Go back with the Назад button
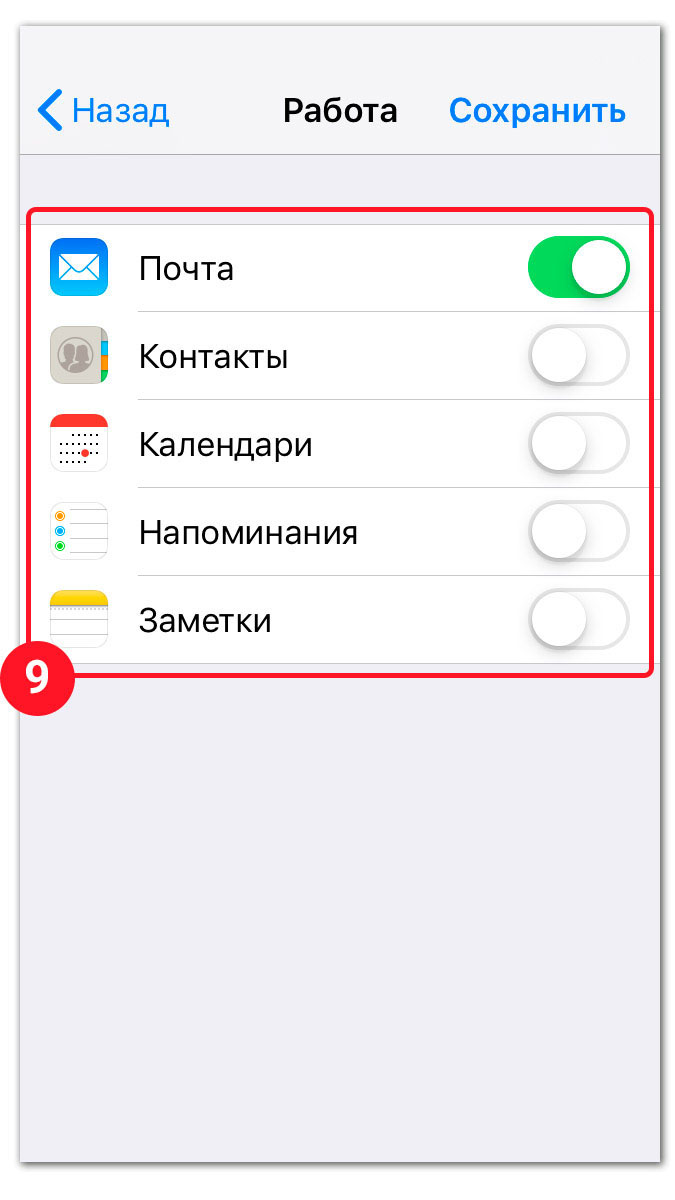The height and width of the screenshot is (1200, 675). 103,110
